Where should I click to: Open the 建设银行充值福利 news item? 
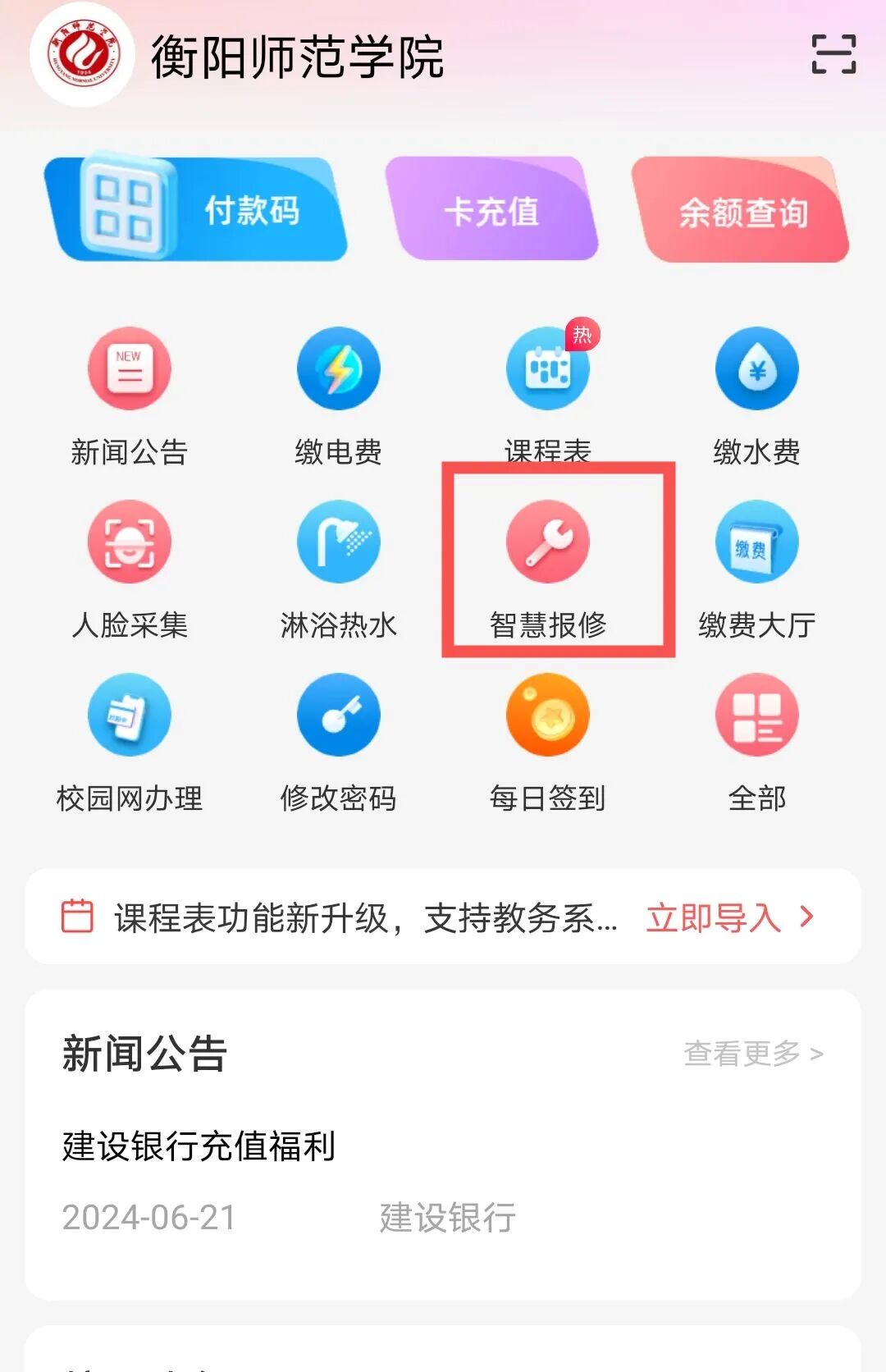coord(199,1146)
